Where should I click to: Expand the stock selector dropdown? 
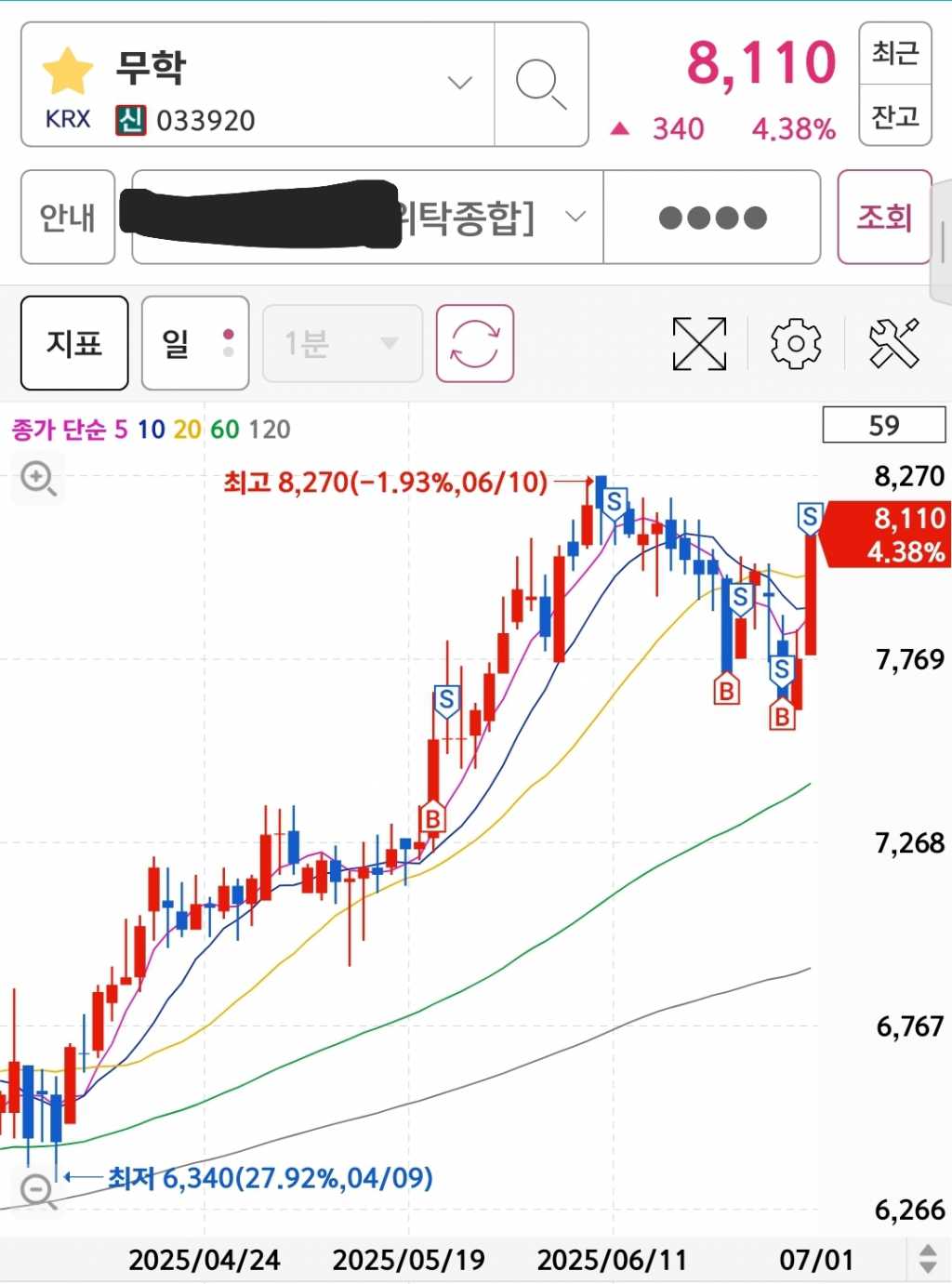(x=459, y=83)
